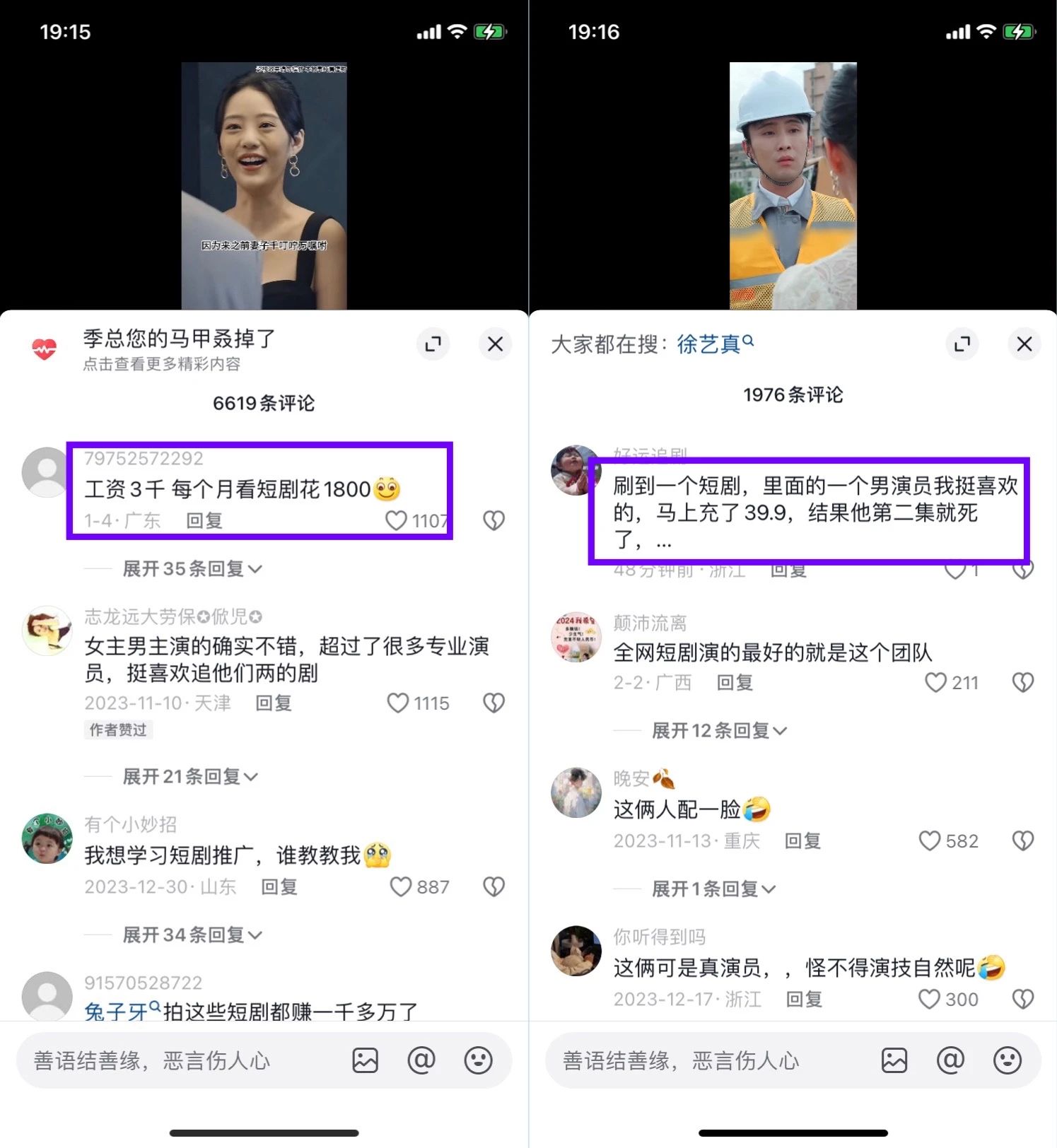Click the red heart badge beside the video title
1057x1148 pixels.
(45, 347)
